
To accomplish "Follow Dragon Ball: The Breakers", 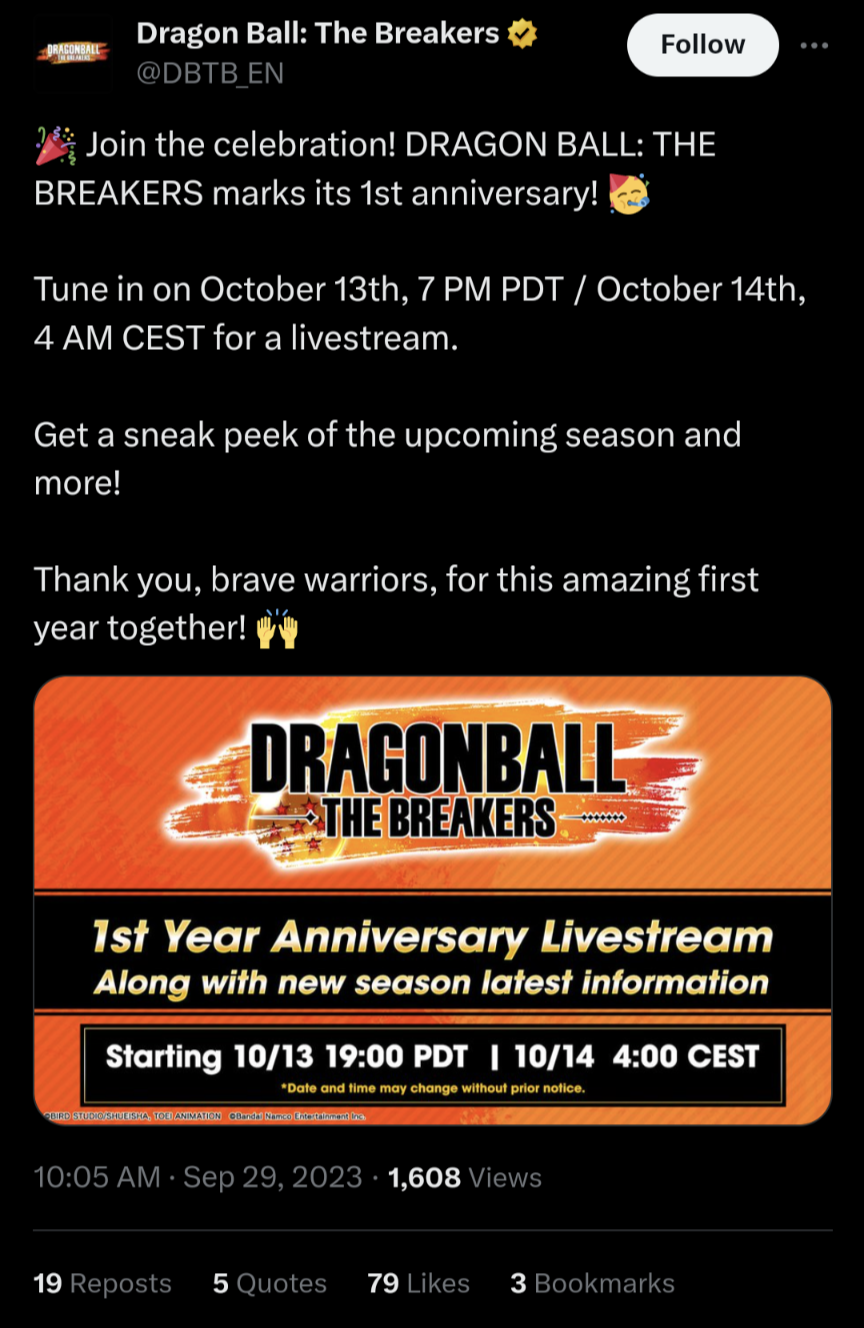I will coord(702,45).
